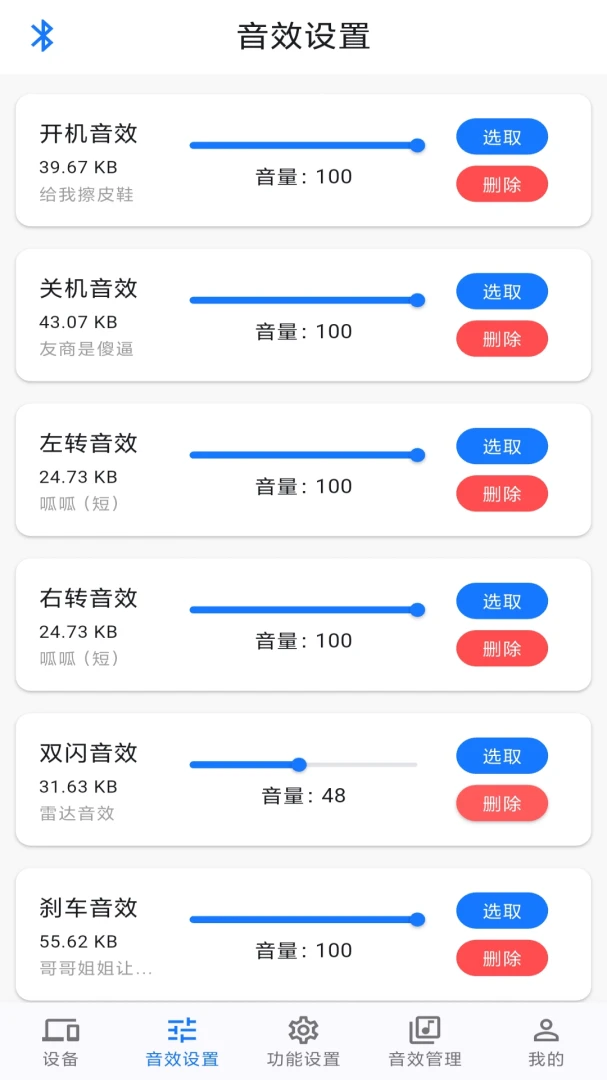This screenshot has height=1080, width=607.
Task: Tap 选取 for 开机音效
Action: click(x=502, y=137)
